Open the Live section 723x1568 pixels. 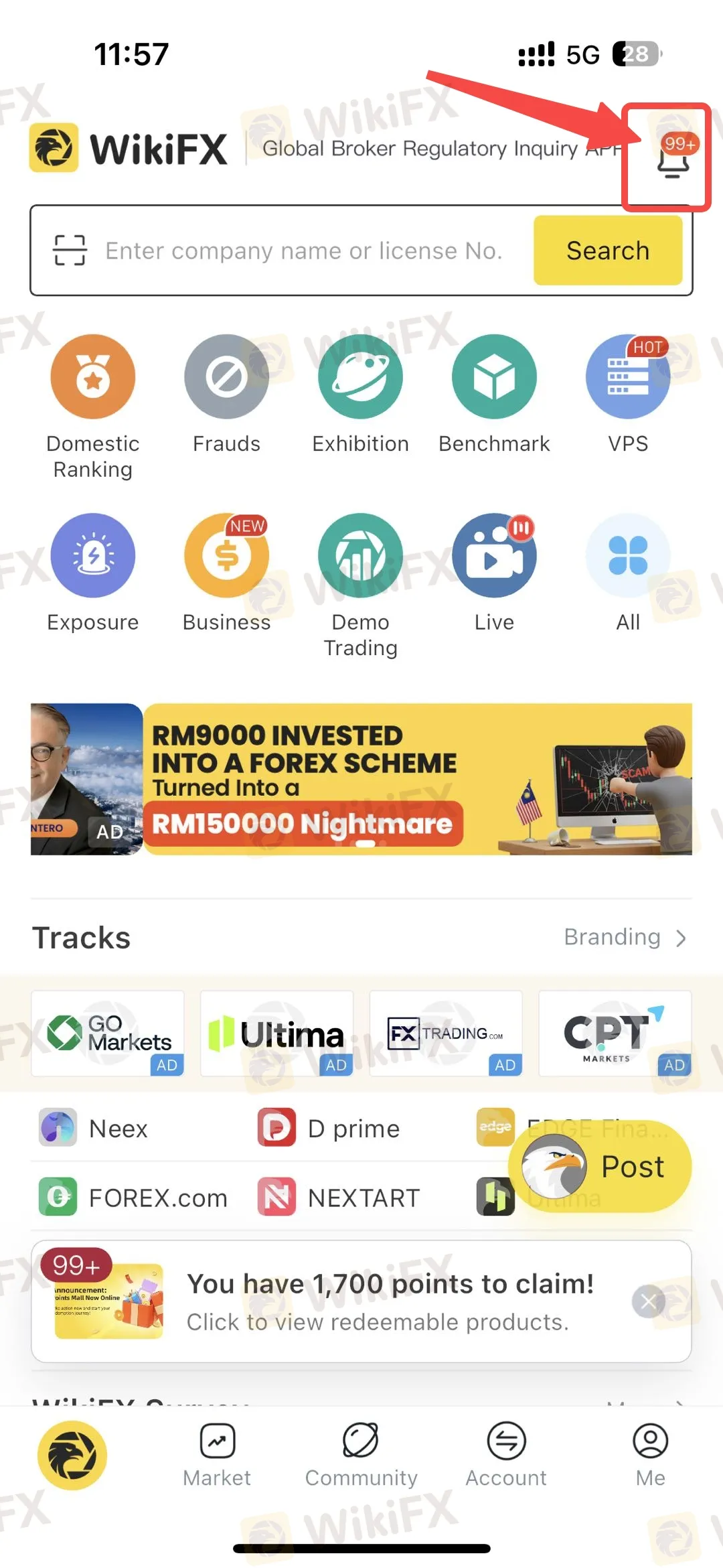click(x=494, y=556)
